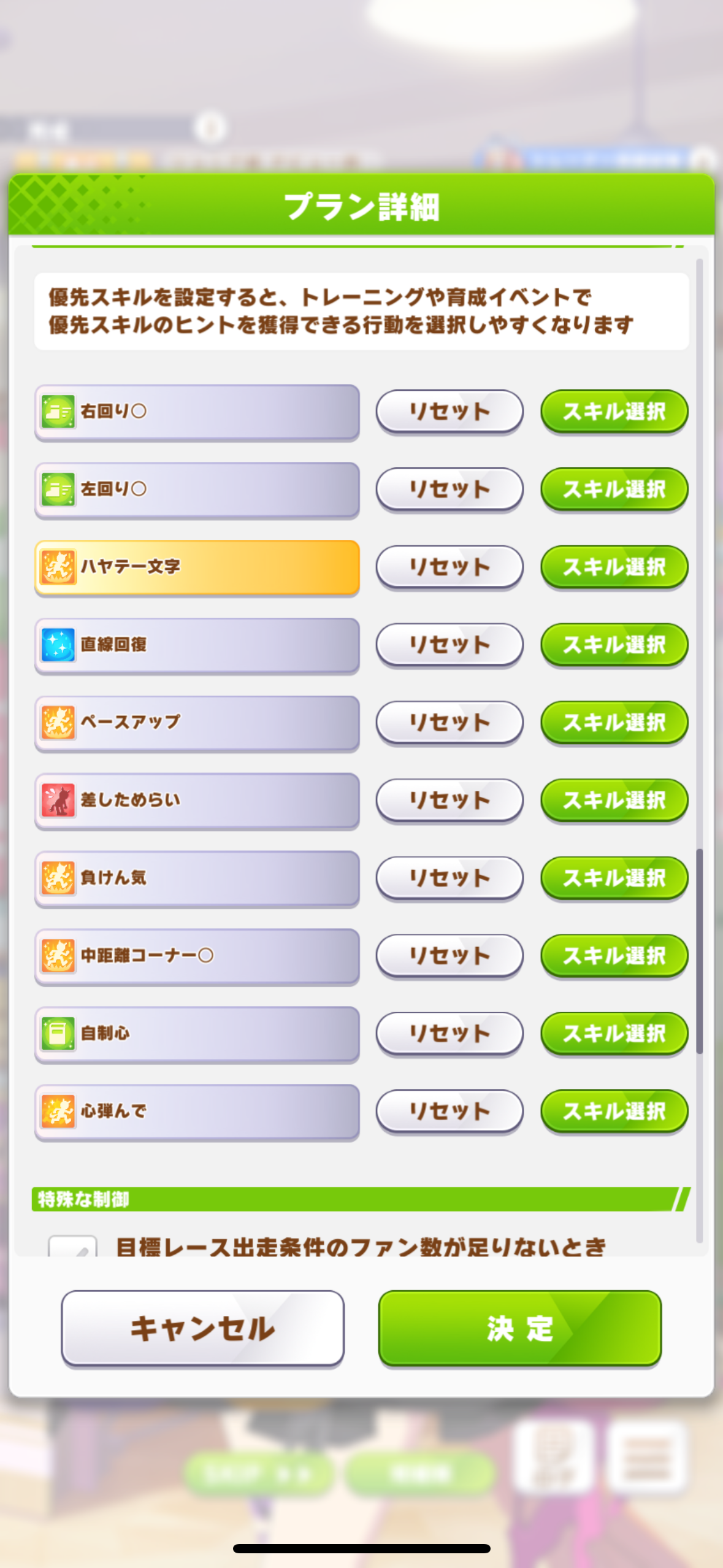Reset the ペースアップ skill slot

coord(449,722)
